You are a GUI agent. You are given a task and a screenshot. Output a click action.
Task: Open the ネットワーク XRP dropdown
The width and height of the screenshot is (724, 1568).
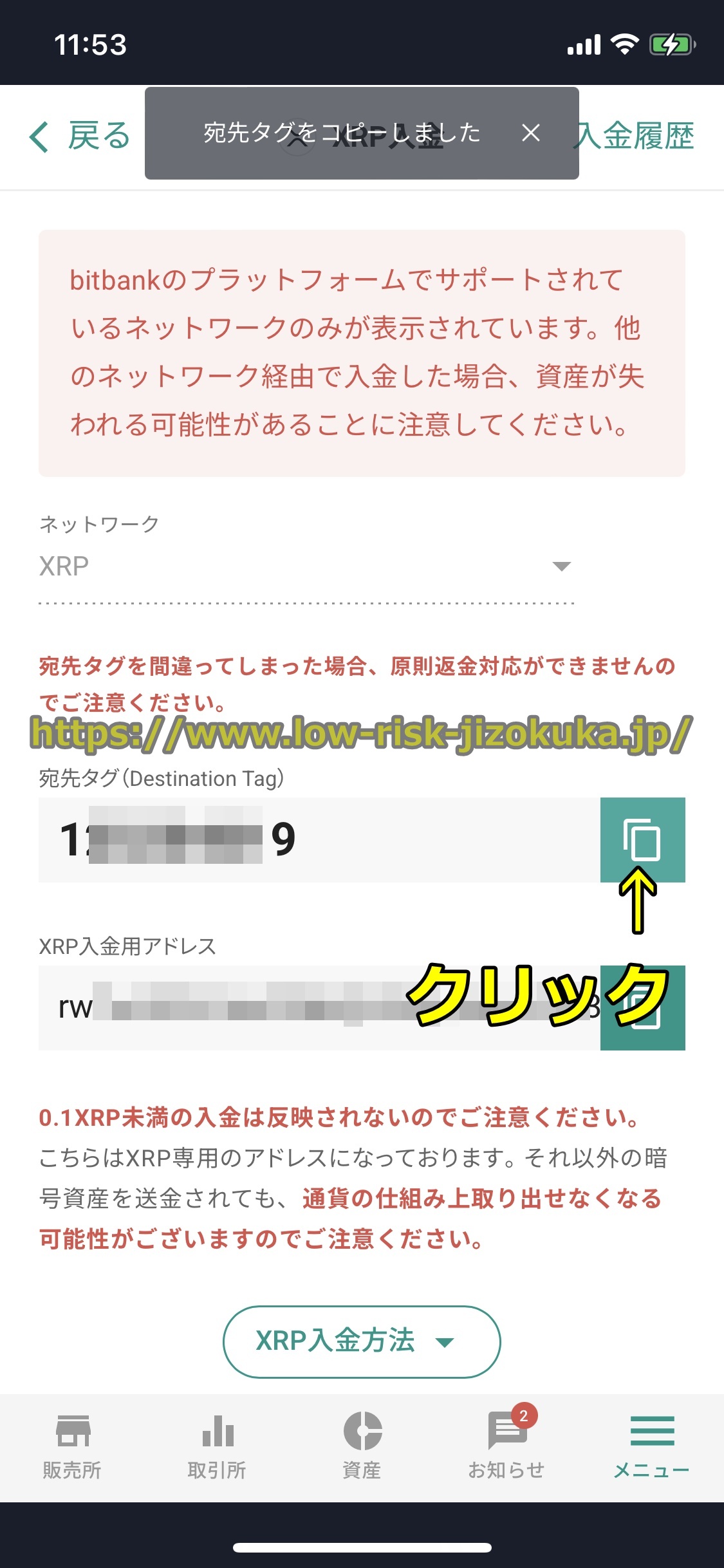pos(306,566)
